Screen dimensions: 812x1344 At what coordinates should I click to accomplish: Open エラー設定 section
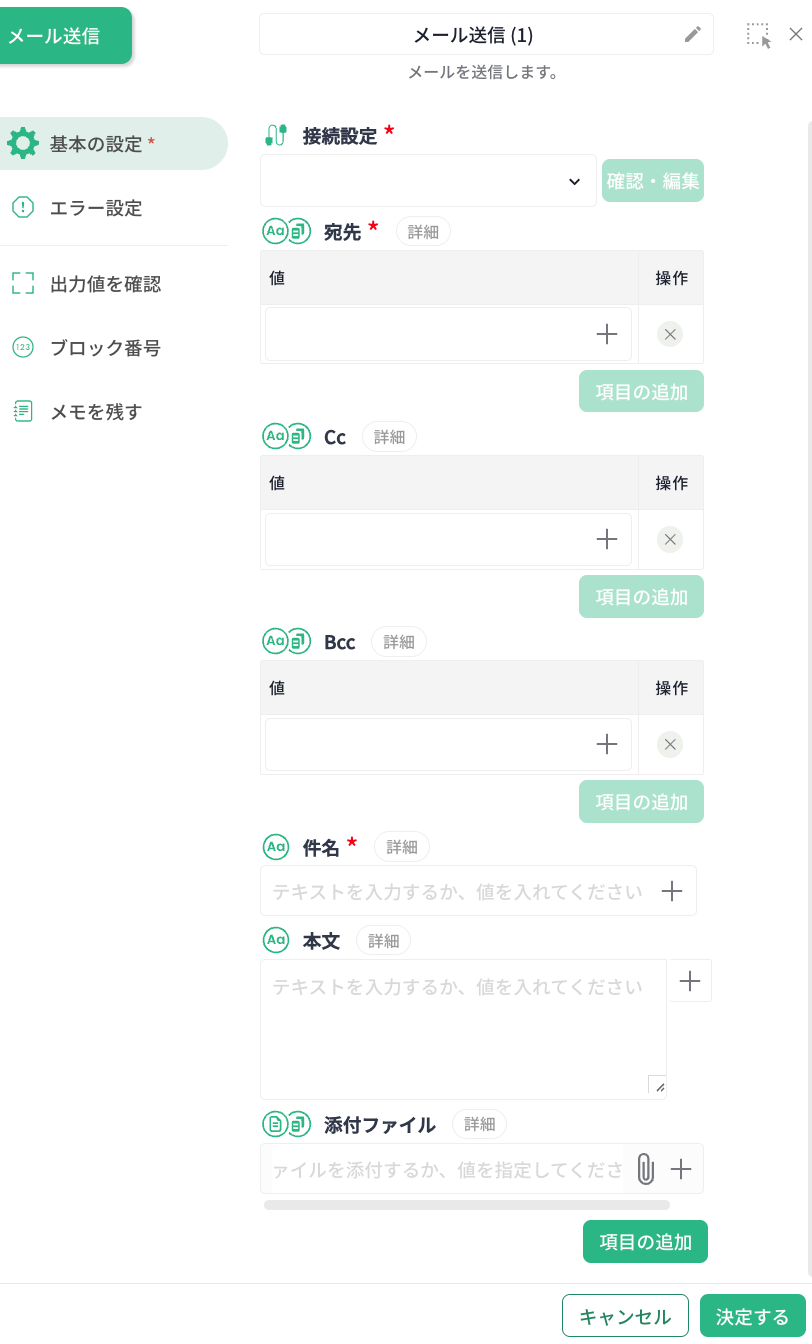coord(96,208)
